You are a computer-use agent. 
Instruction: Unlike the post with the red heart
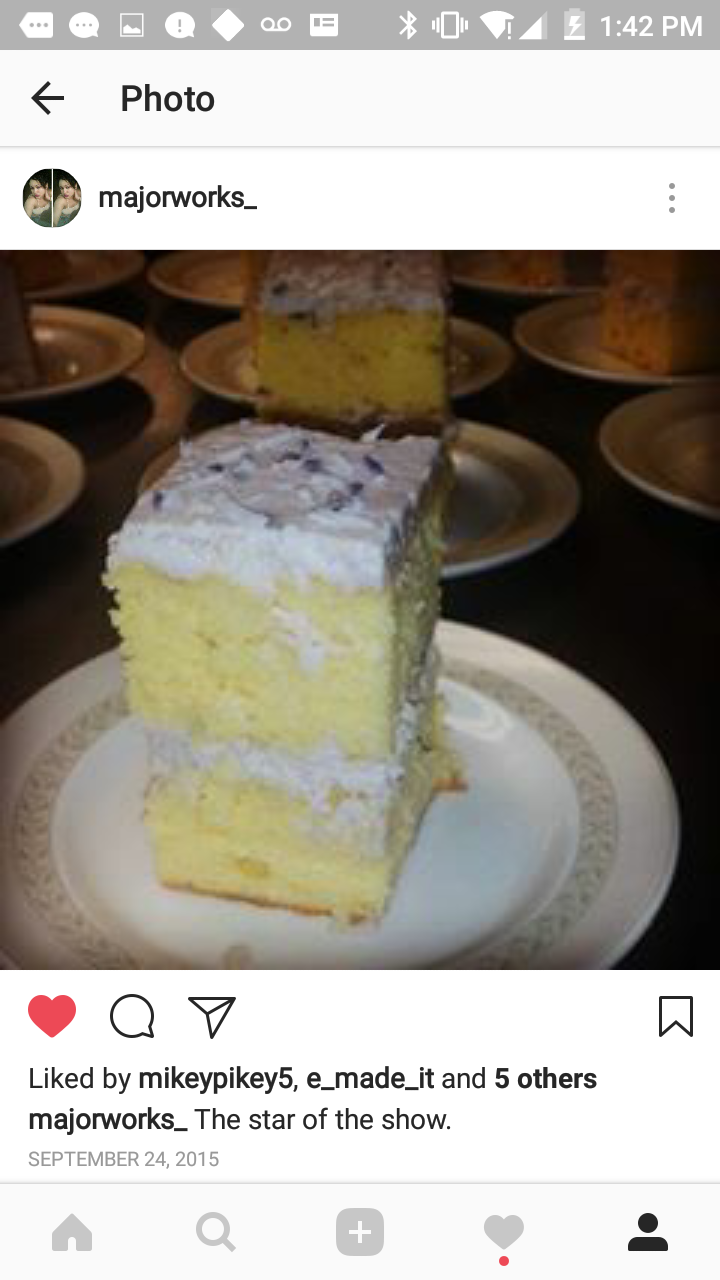pos(52,1017)
